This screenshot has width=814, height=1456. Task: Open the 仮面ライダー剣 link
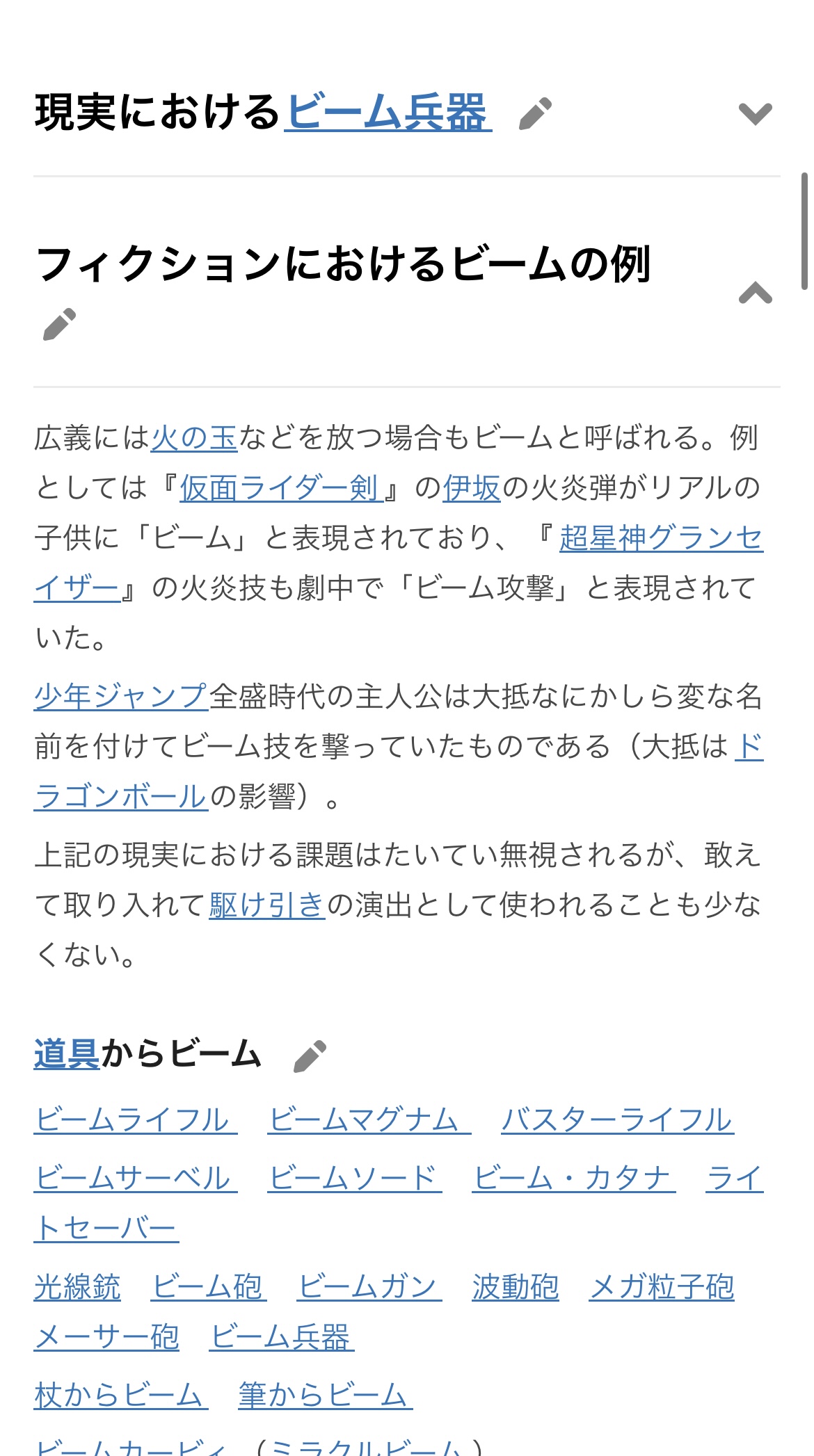[x=281, y=488]
